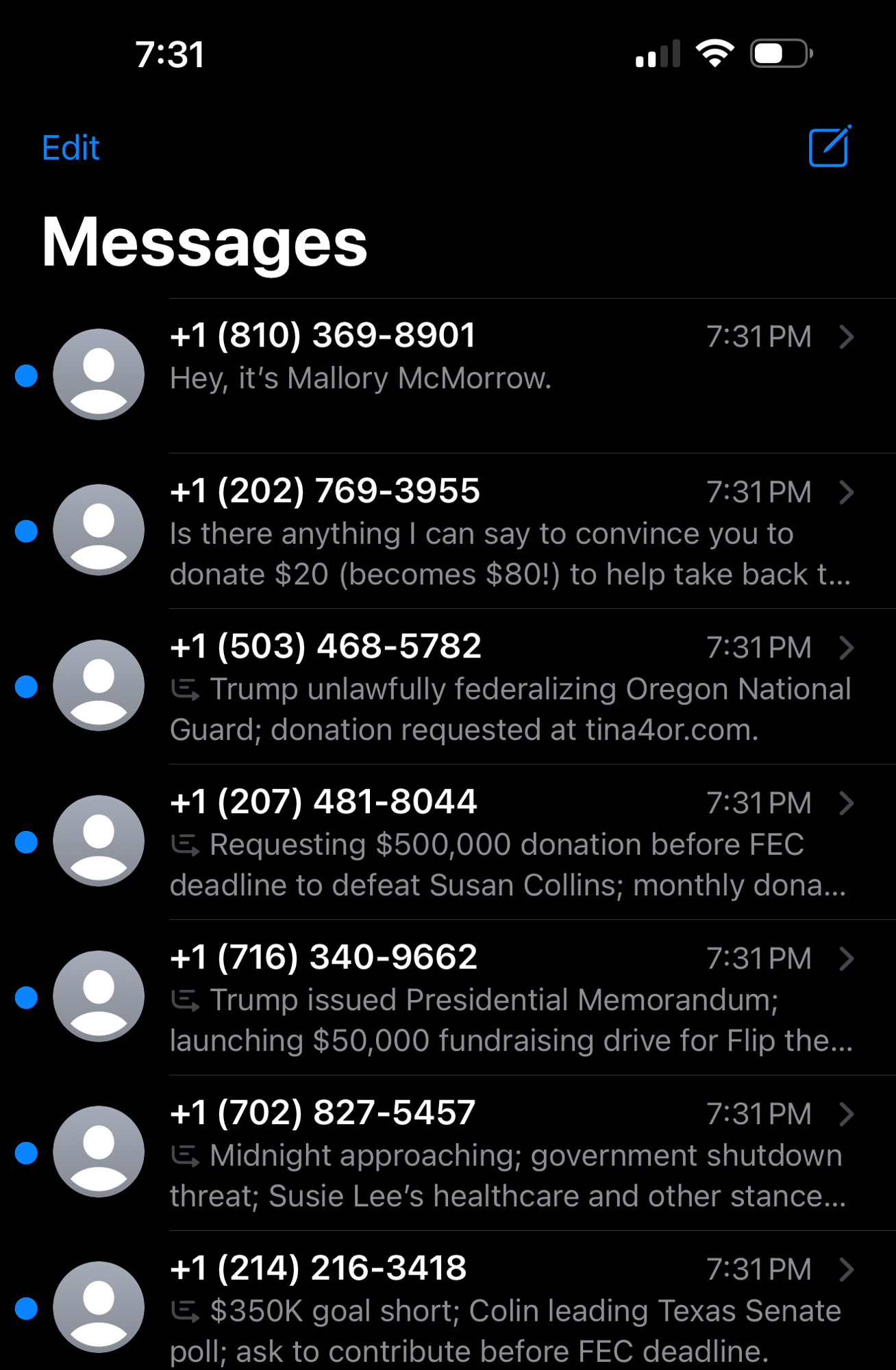
Task: Tap the Edit button
Action: [71, 148]
